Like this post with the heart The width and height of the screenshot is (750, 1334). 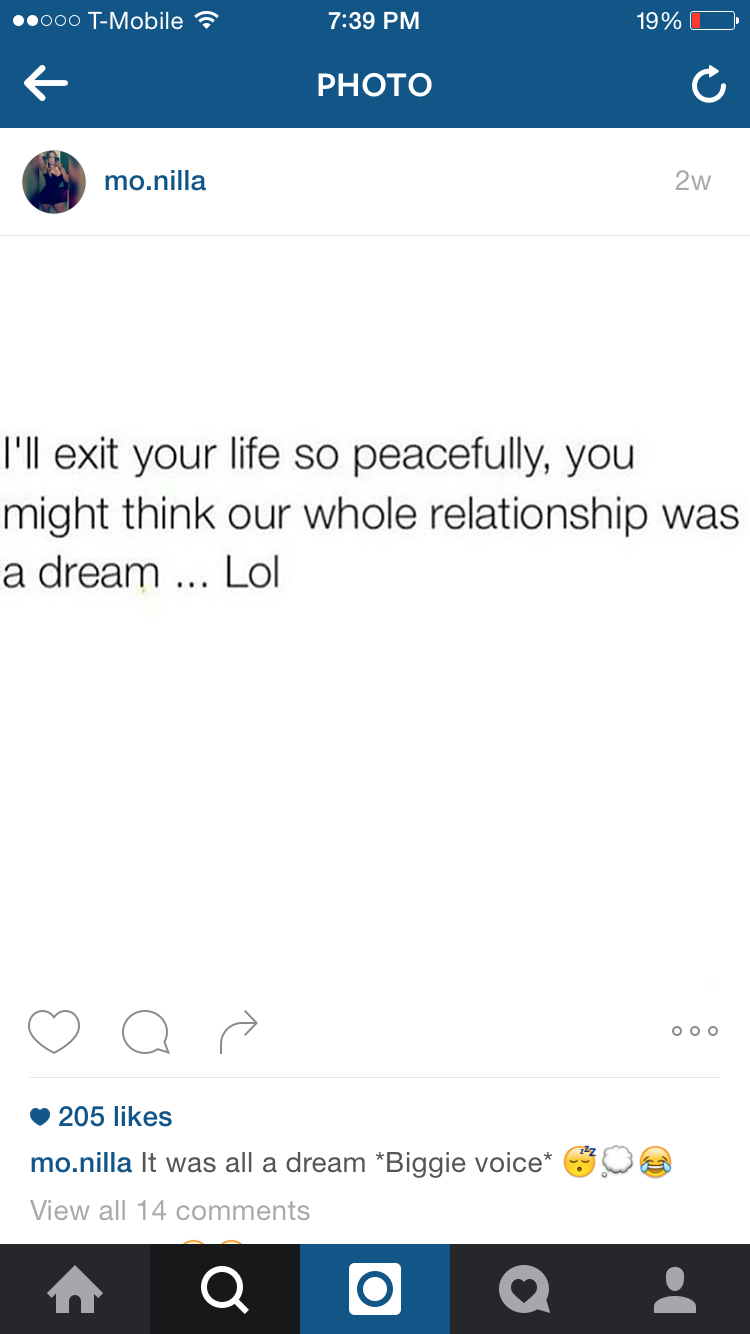(x=54, y=1032)
